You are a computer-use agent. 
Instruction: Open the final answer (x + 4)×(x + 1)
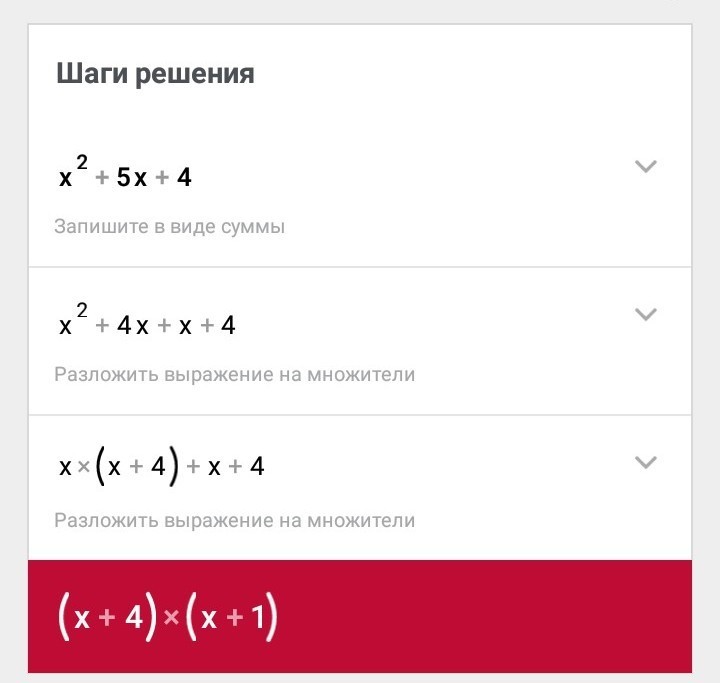click(x=360, y=616)
